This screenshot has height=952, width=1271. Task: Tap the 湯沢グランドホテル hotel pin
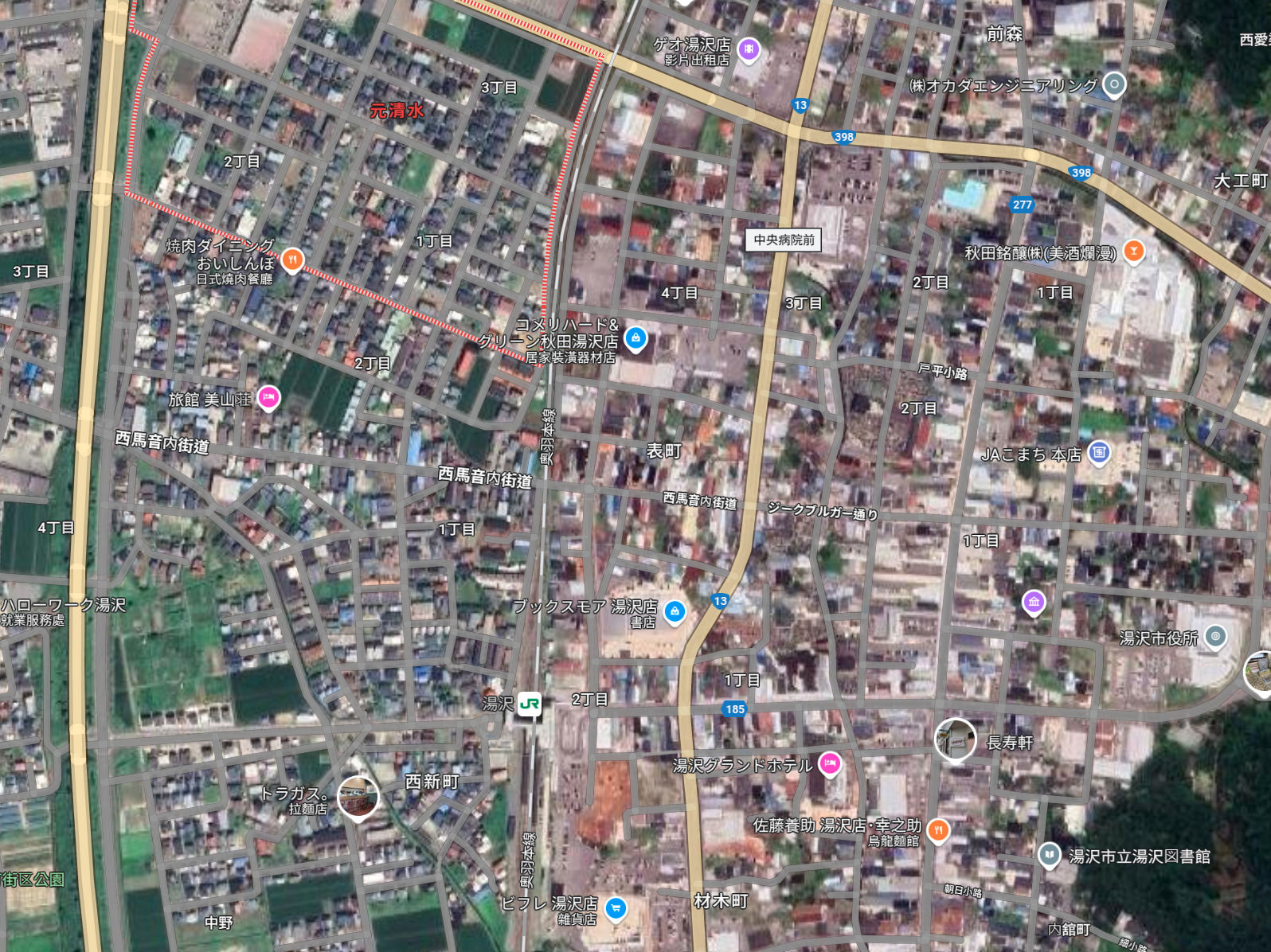click(830, 763)
